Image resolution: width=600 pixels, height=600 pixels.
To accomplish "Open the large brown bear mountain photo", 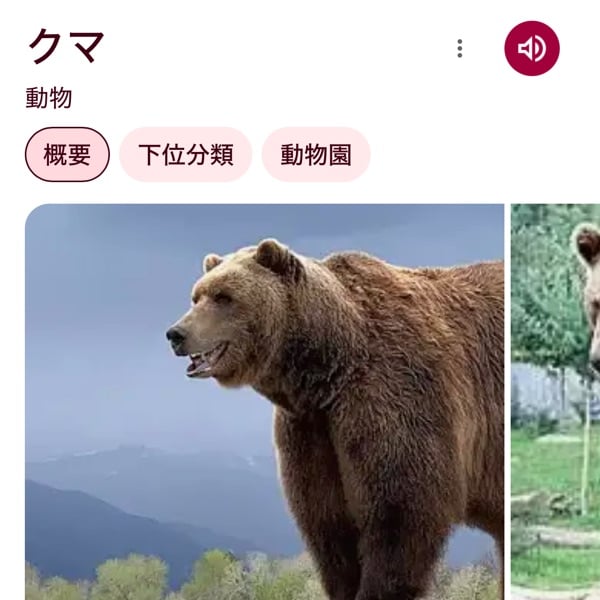I will [x=264, y=400].
